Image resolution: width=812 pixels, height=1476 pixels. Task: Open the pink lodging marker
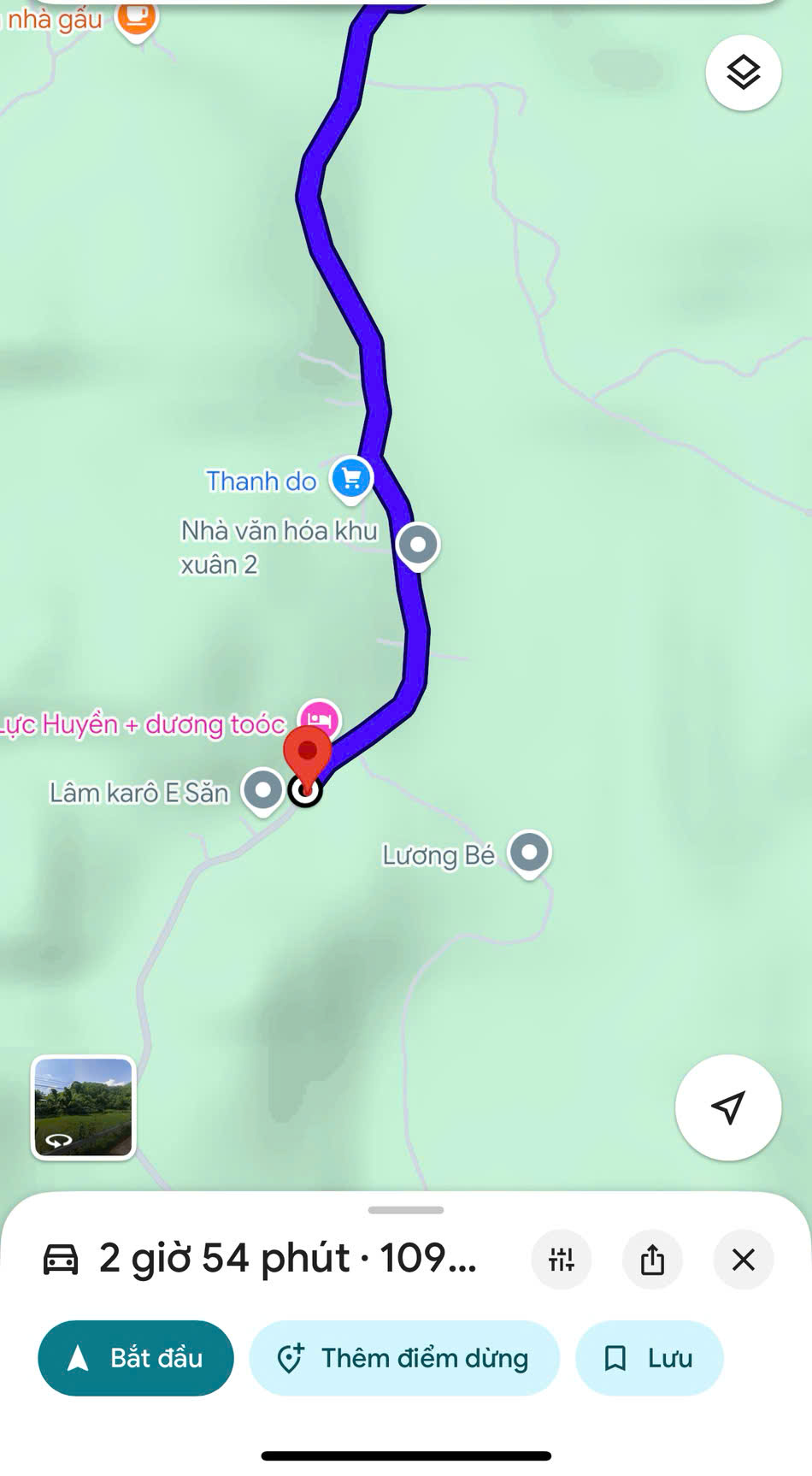coord(320,717)
